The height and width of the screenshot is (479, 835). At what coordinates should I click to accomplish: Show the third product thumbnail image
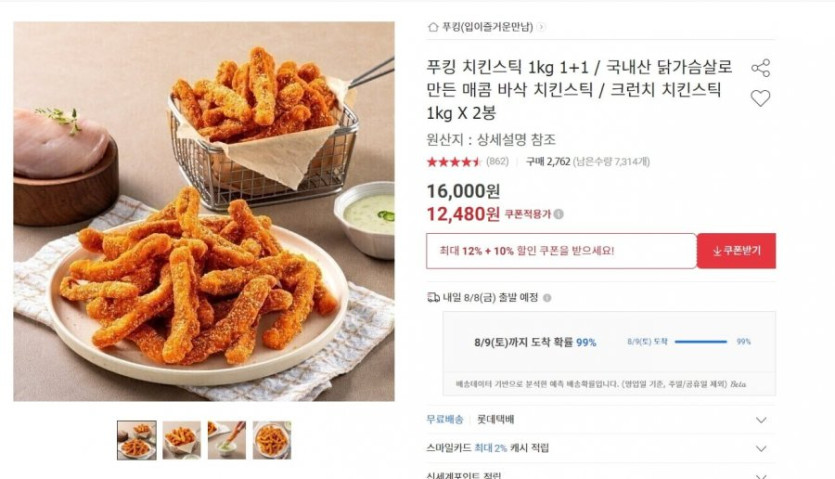[x=226, y=440]
